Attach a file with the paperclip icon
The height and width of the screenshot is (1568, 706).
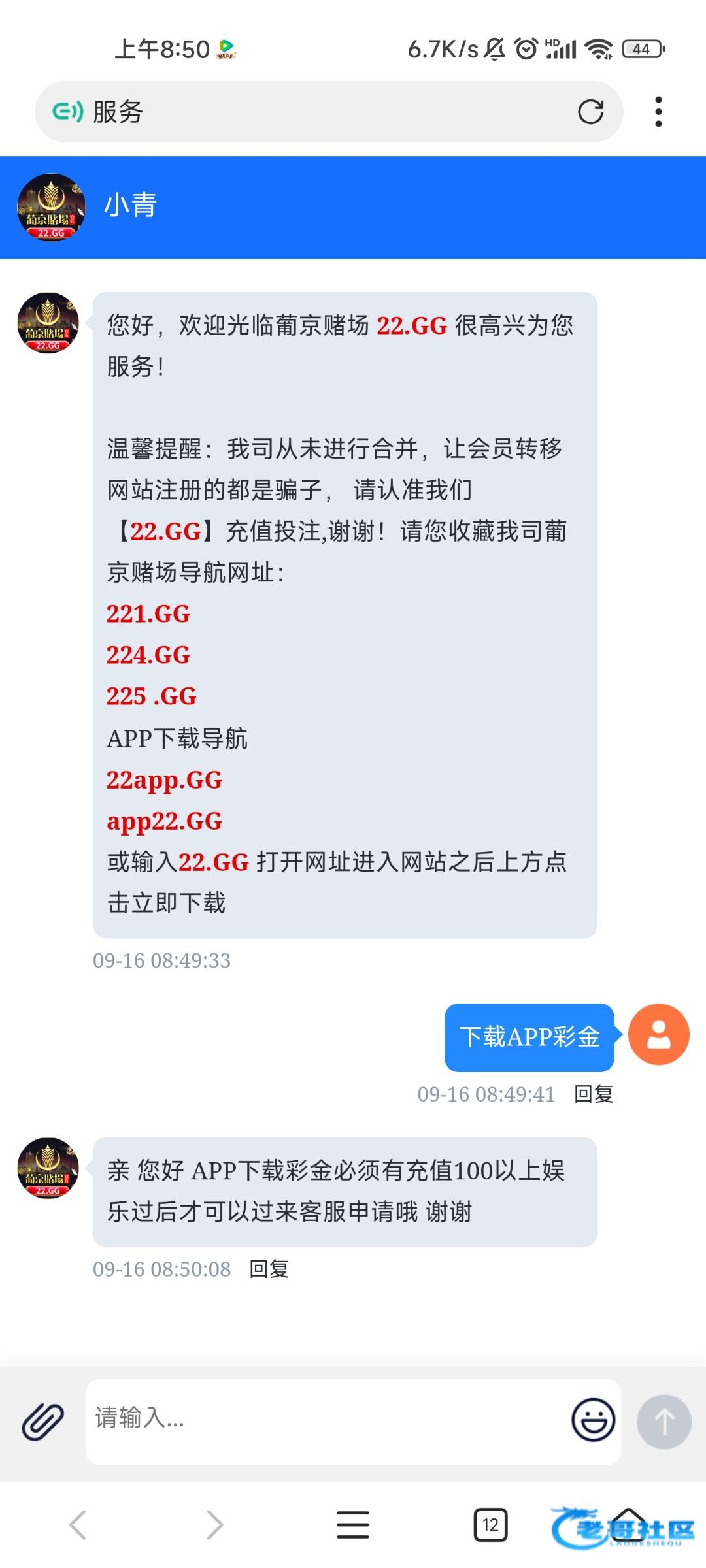click(x=43, y=1422)
